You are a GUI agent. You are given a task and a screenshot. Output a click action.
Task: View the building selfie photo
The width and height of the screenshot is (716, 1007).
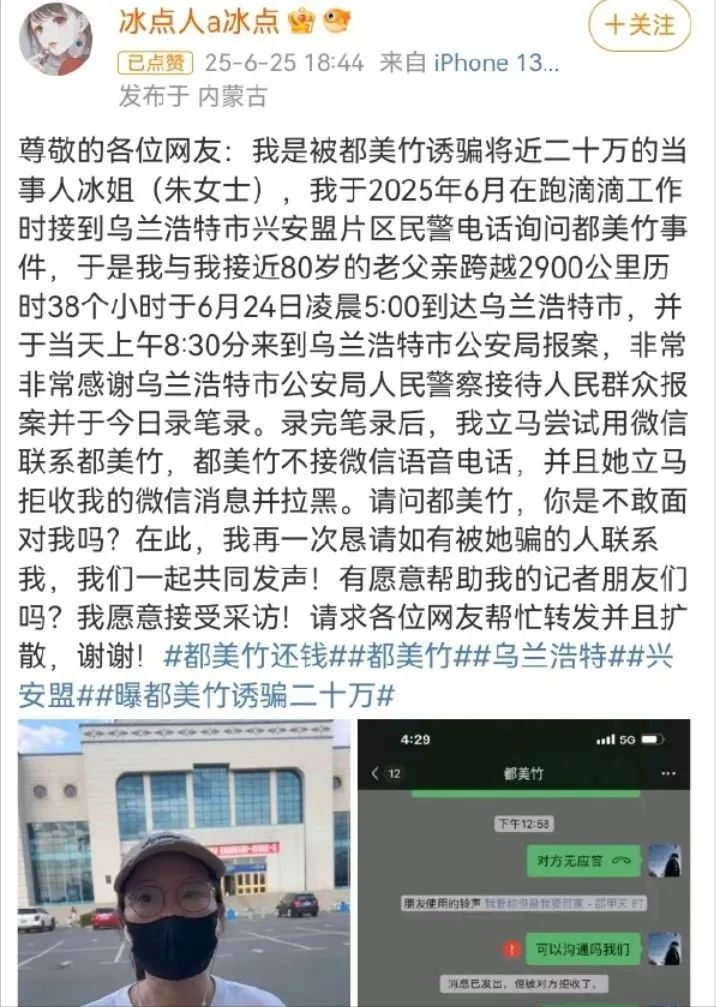click(x=183, y=862)
